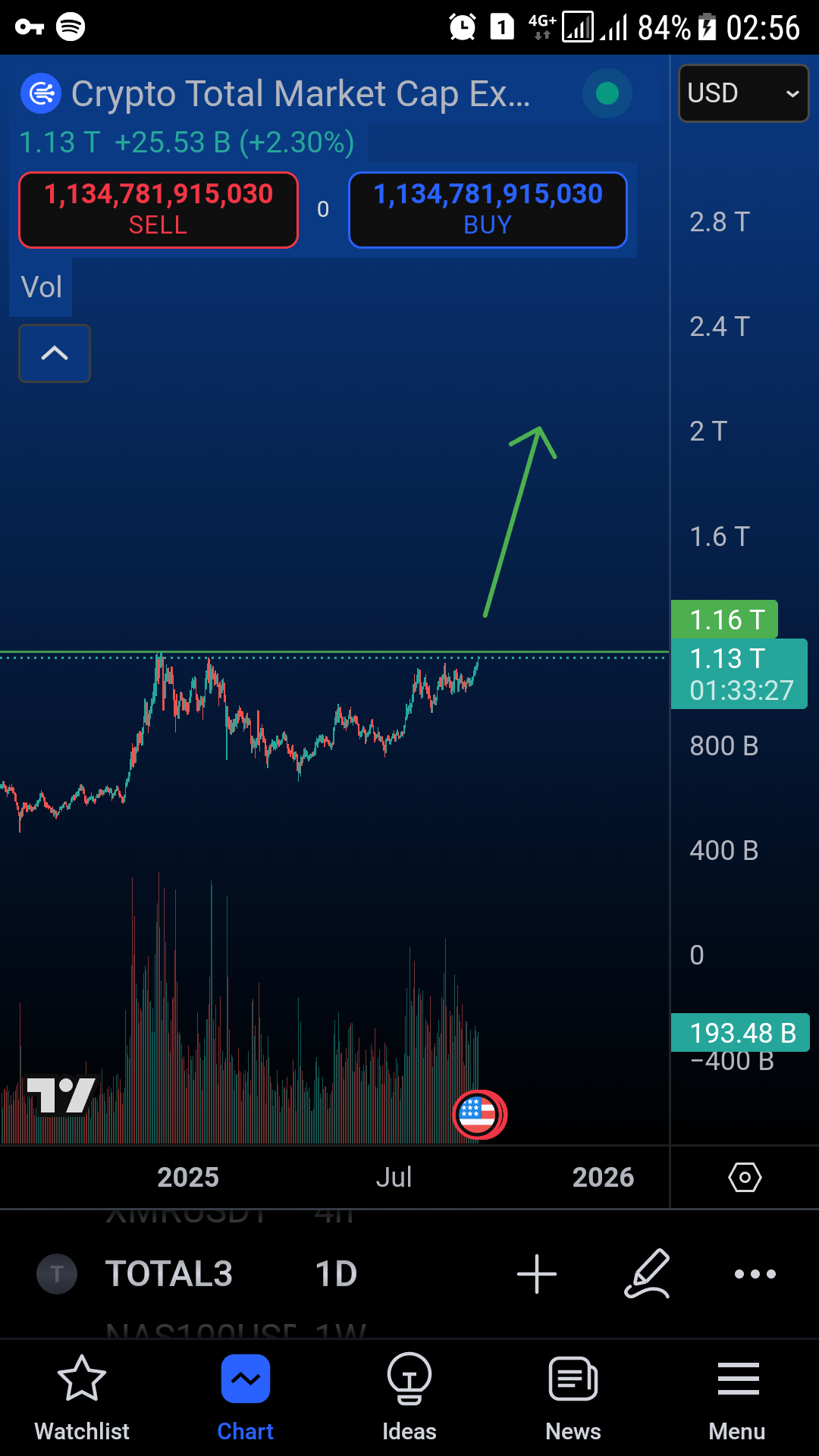Viewport: 819px width, 1456px height.
Task: Switch to the News tab
Action: click(x=573, y=1398)
